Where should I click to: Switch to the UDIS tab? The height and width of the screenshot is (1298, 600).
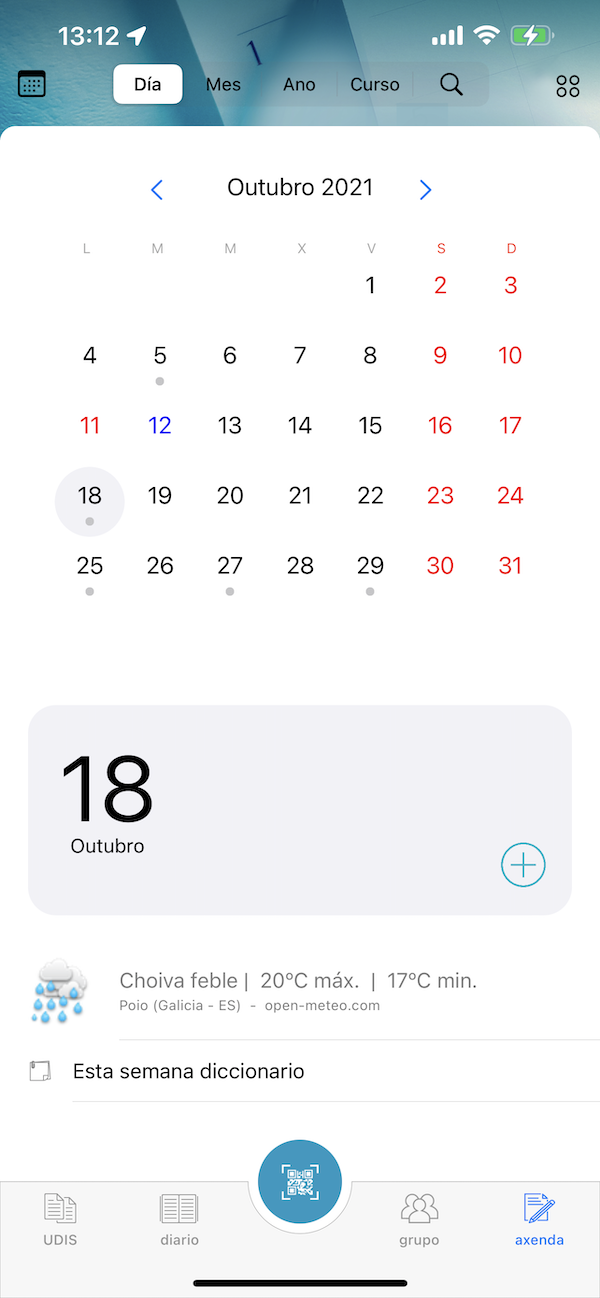coord(60,1220)
